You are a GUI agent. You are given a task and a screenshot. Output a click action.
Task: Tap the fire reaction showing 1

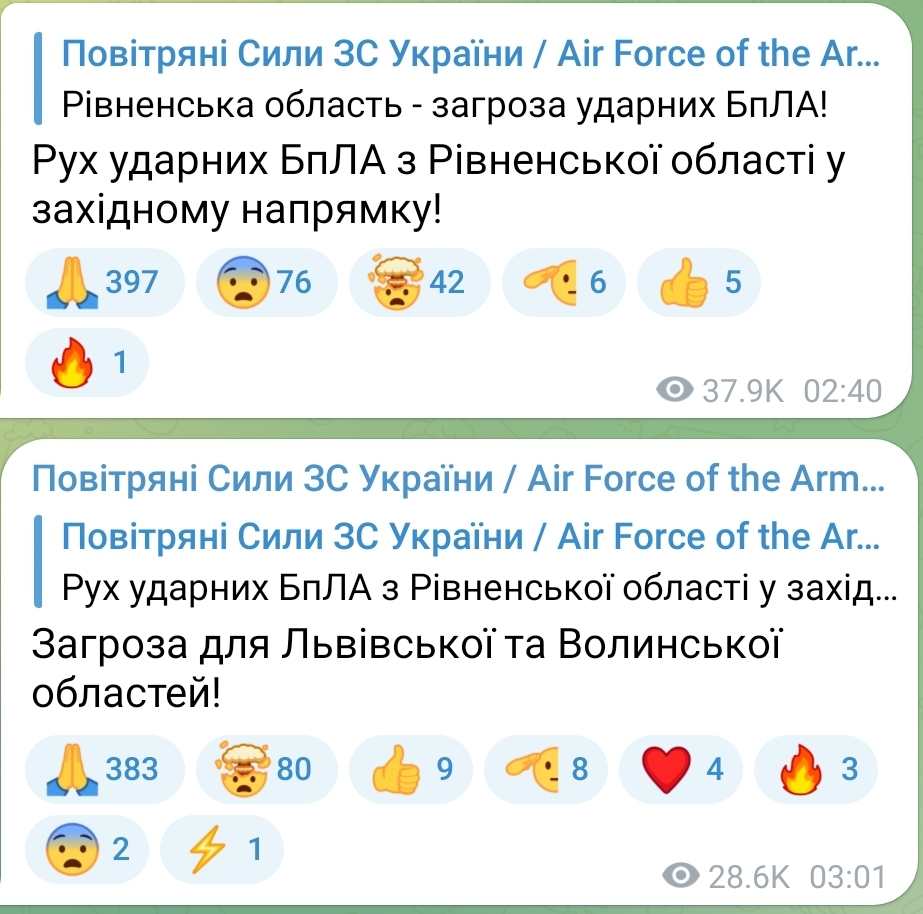(x=88, y=363)
